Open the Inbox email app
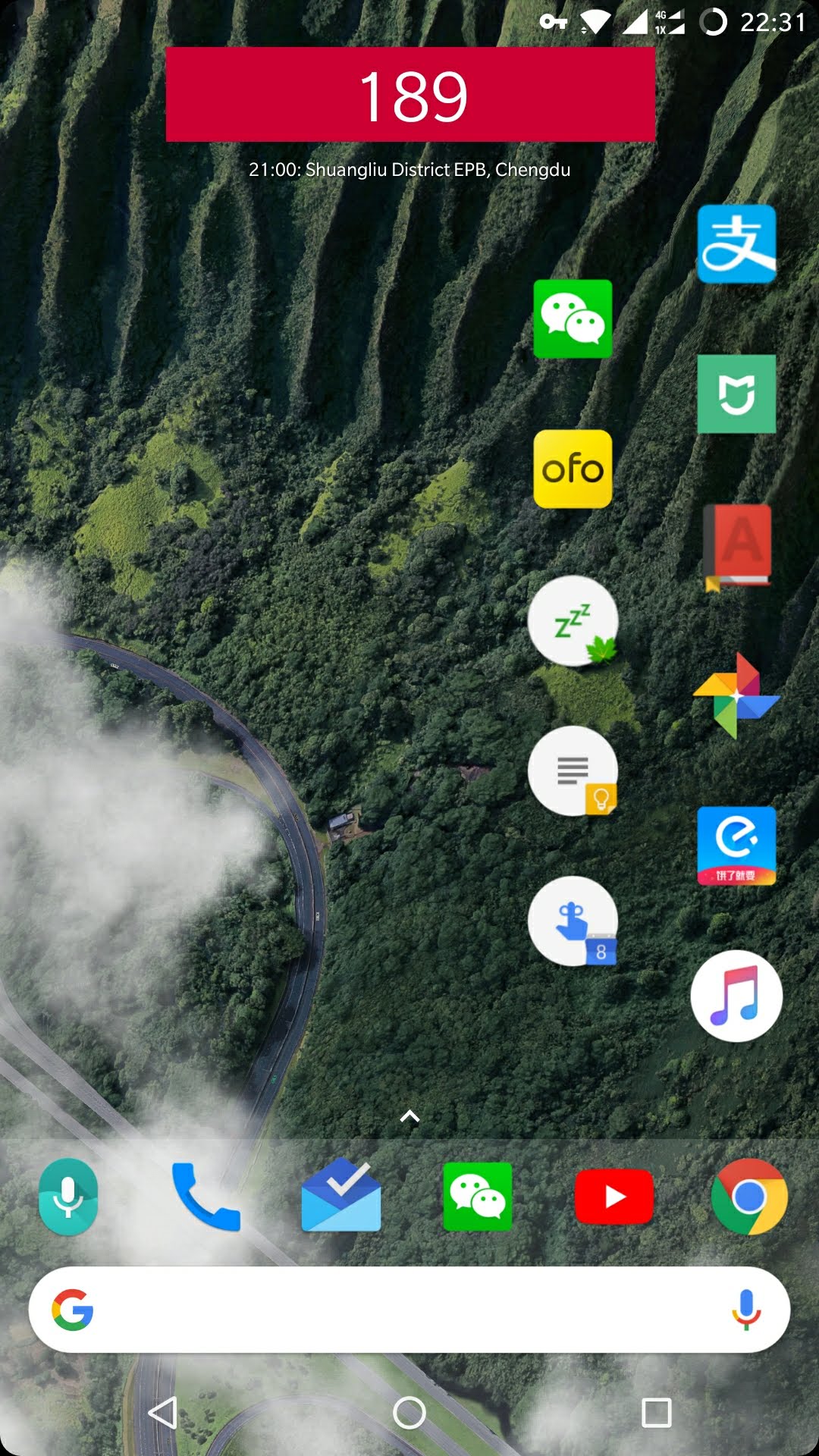The image size is (819, 1456). [341, 1197]
